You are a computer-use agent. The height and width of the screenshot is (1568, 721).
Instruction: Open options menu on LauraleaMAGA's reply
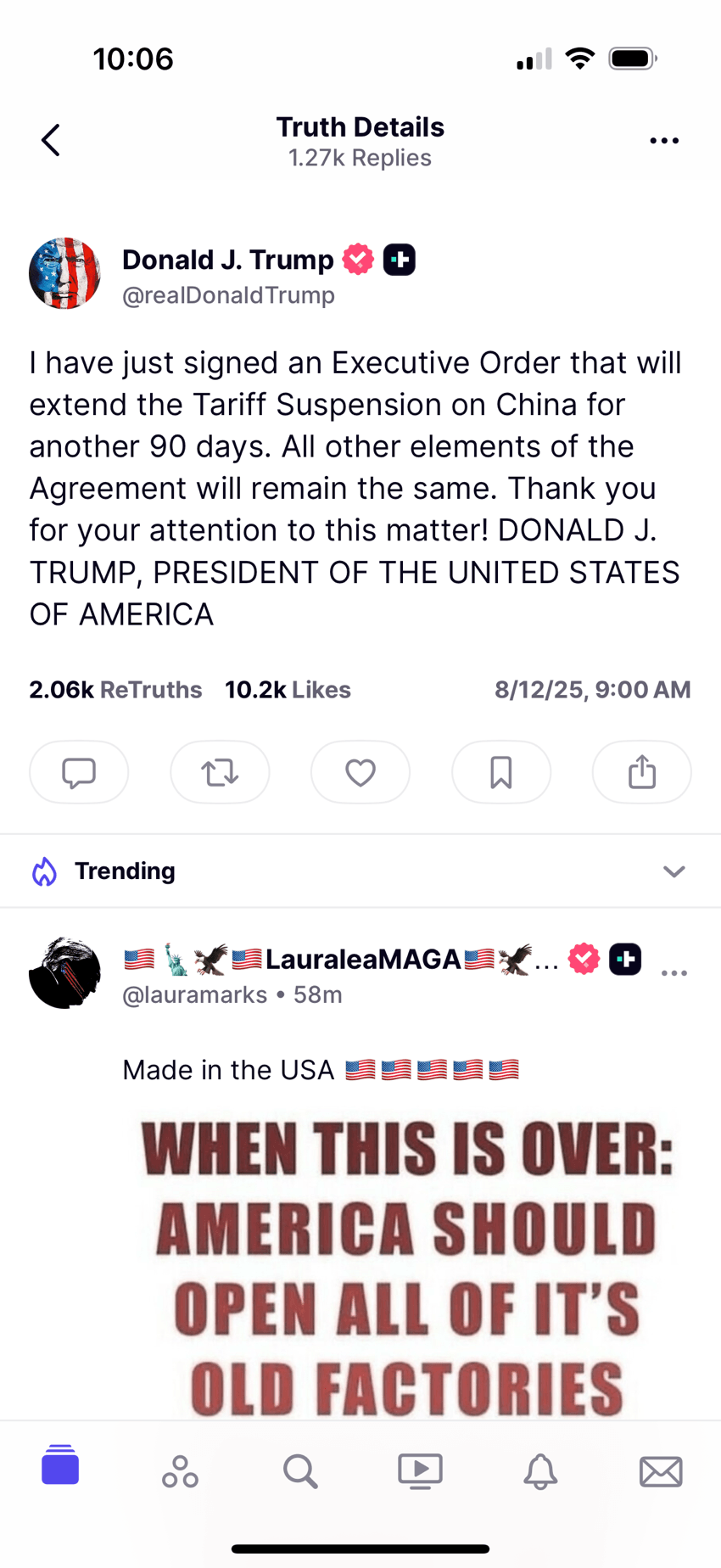point(673,973)
